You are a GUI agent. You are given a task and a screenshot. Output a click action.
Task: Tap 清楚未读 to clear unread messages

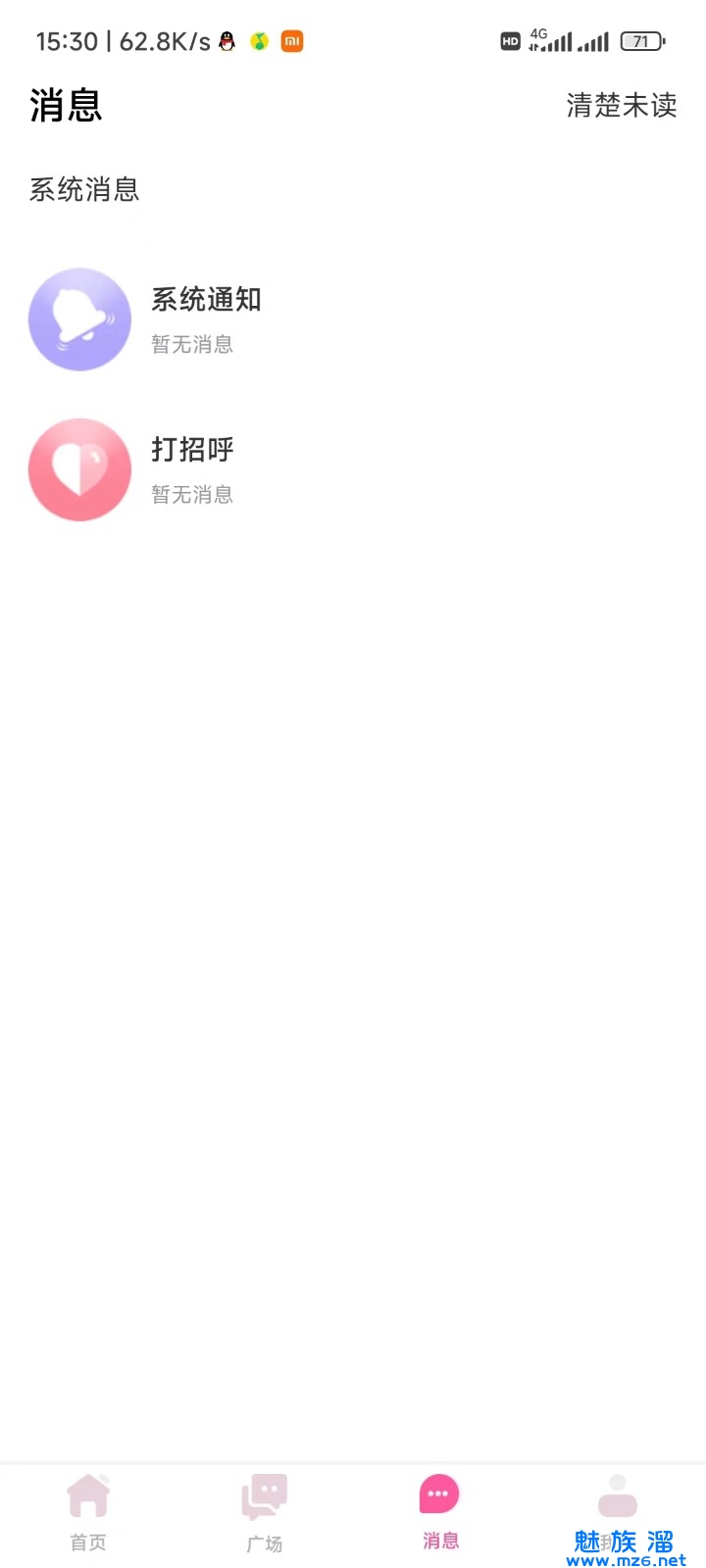point(622,105)
